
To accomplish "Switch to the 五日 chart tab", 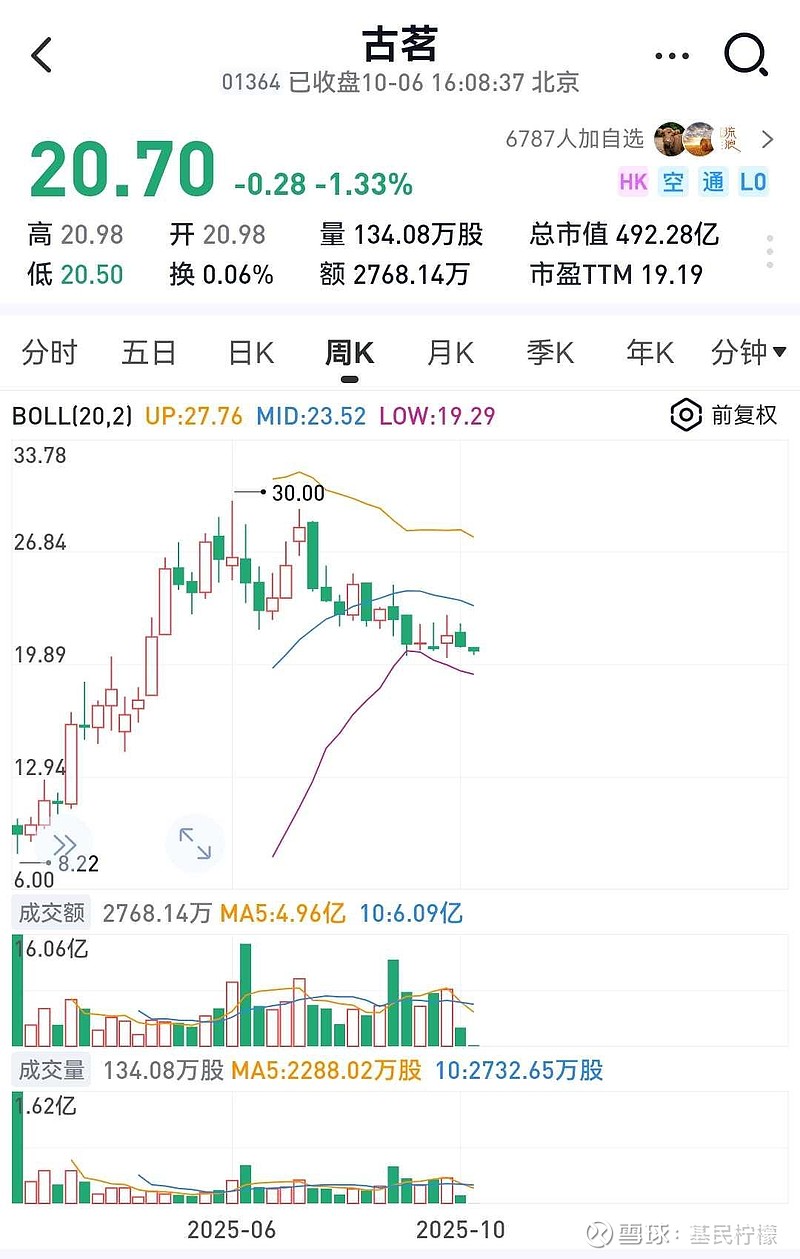I will click(149, 352).
